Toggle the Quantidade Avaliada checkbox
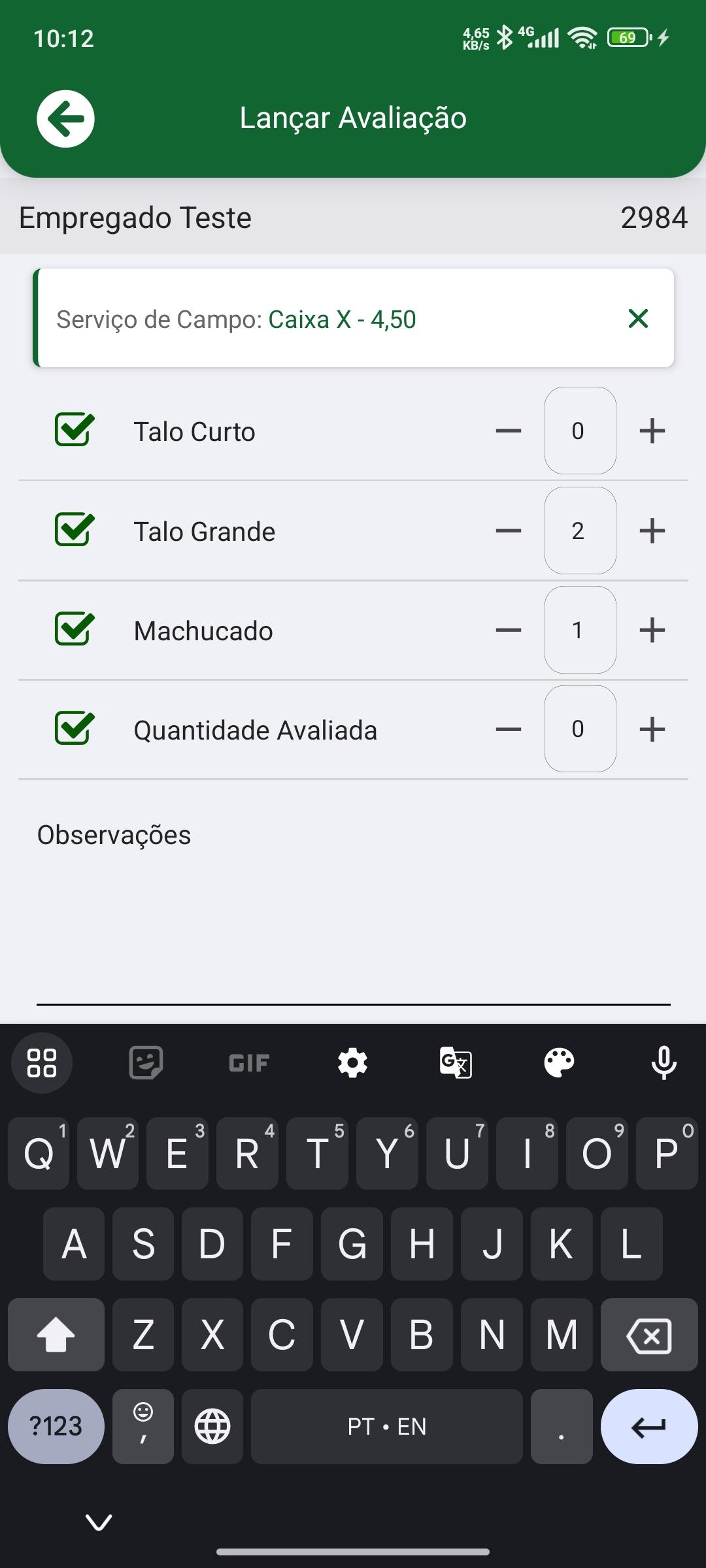 coord(75,728)
